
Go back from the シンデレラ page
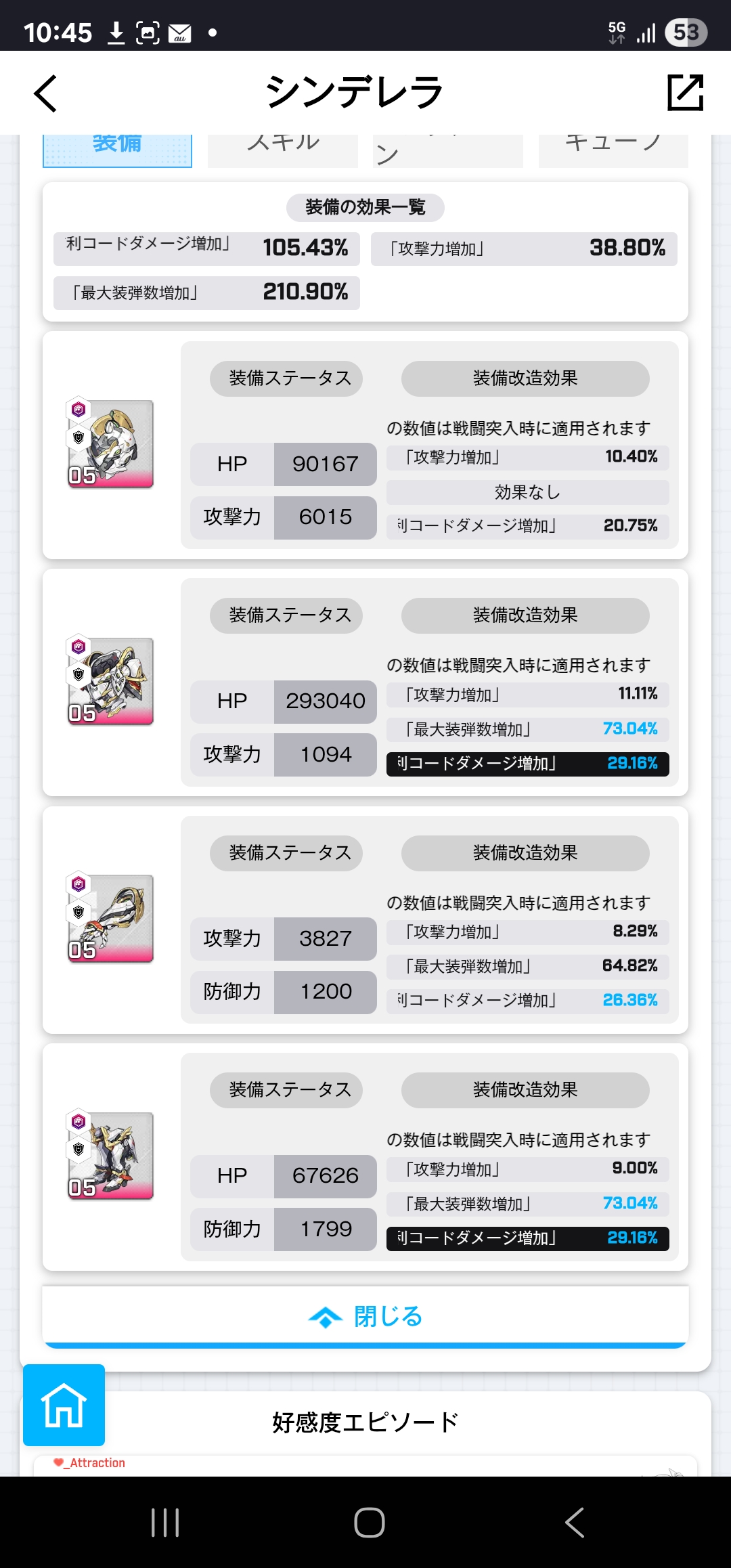[45, 93]
